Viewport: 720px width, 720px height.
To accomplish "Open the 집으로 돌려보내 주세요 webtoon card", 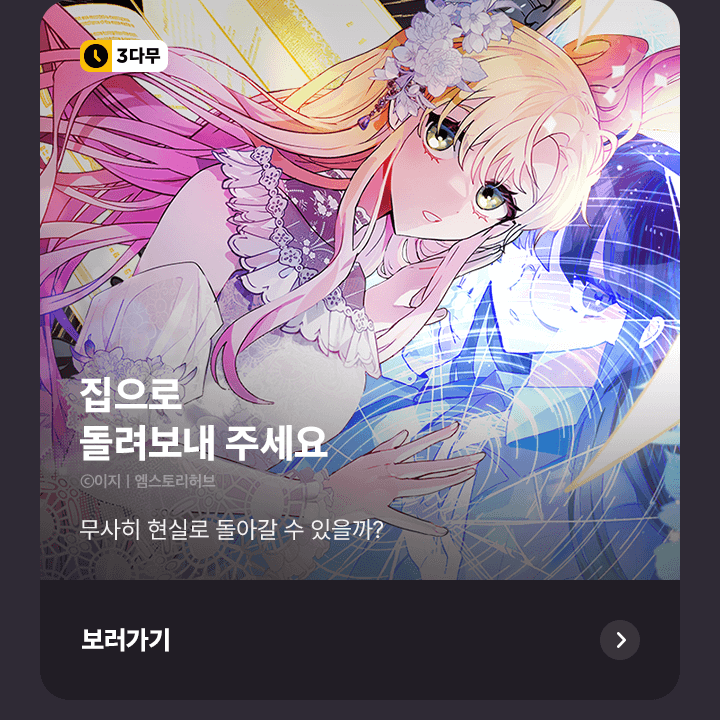I will click(x=360, y=300).
